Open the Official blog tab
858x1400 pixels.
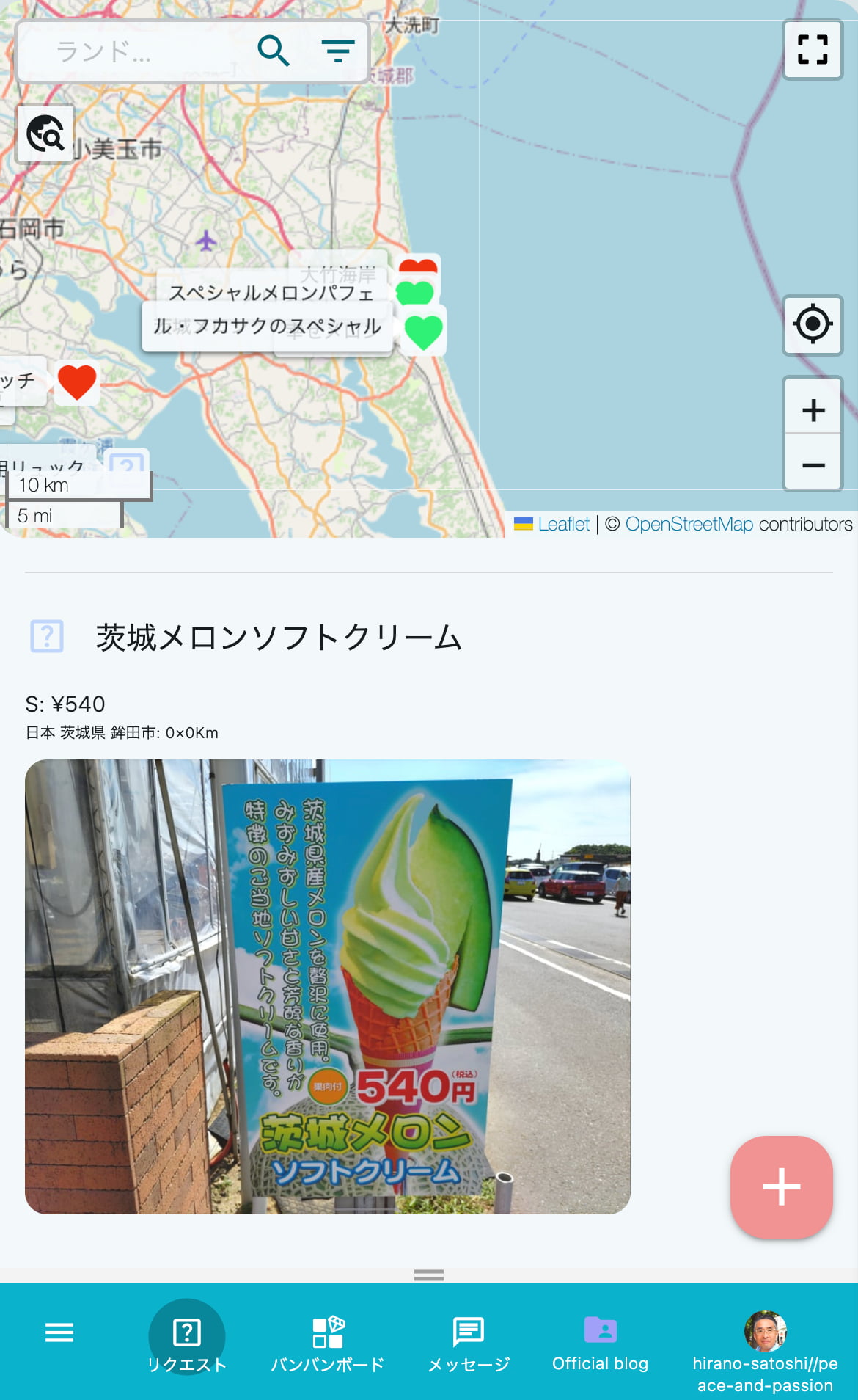pyautogui.click(x=600, y=1344)
